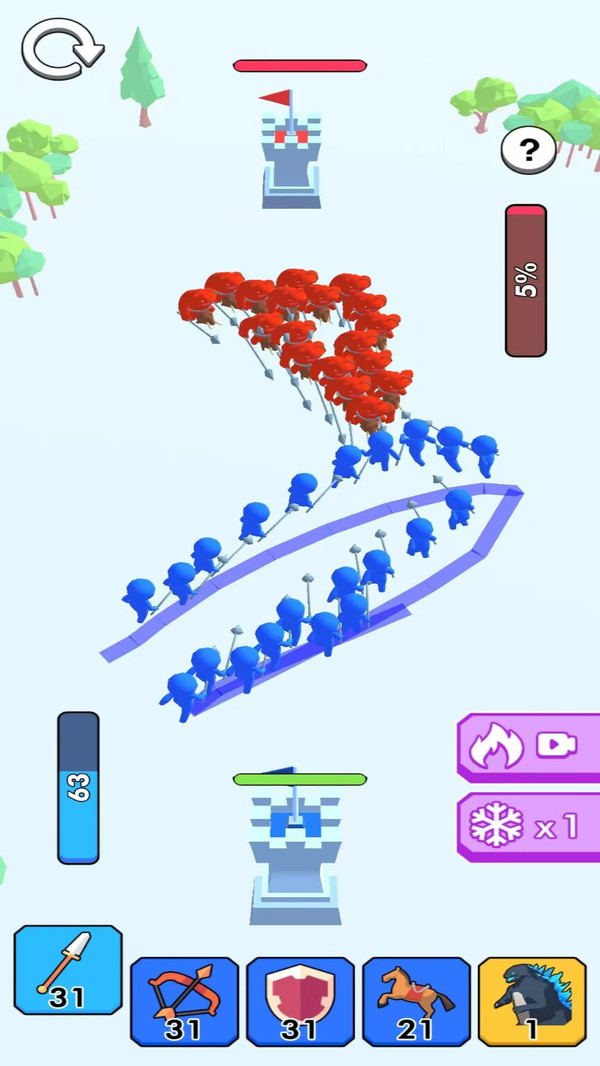Pick the horse cavalry unit card

coord(416,1000)
